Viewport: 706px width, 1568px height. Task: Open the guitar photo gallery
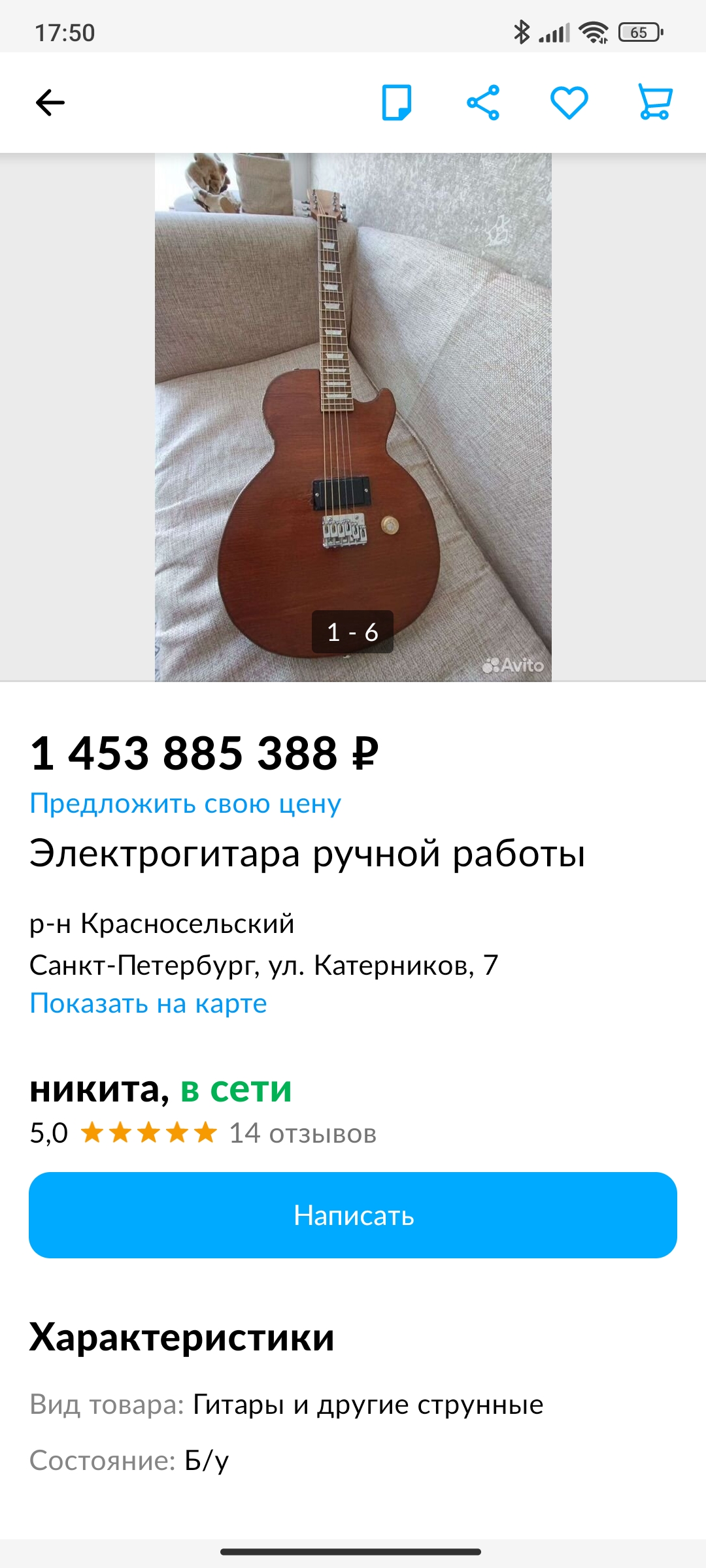(353, 418)
